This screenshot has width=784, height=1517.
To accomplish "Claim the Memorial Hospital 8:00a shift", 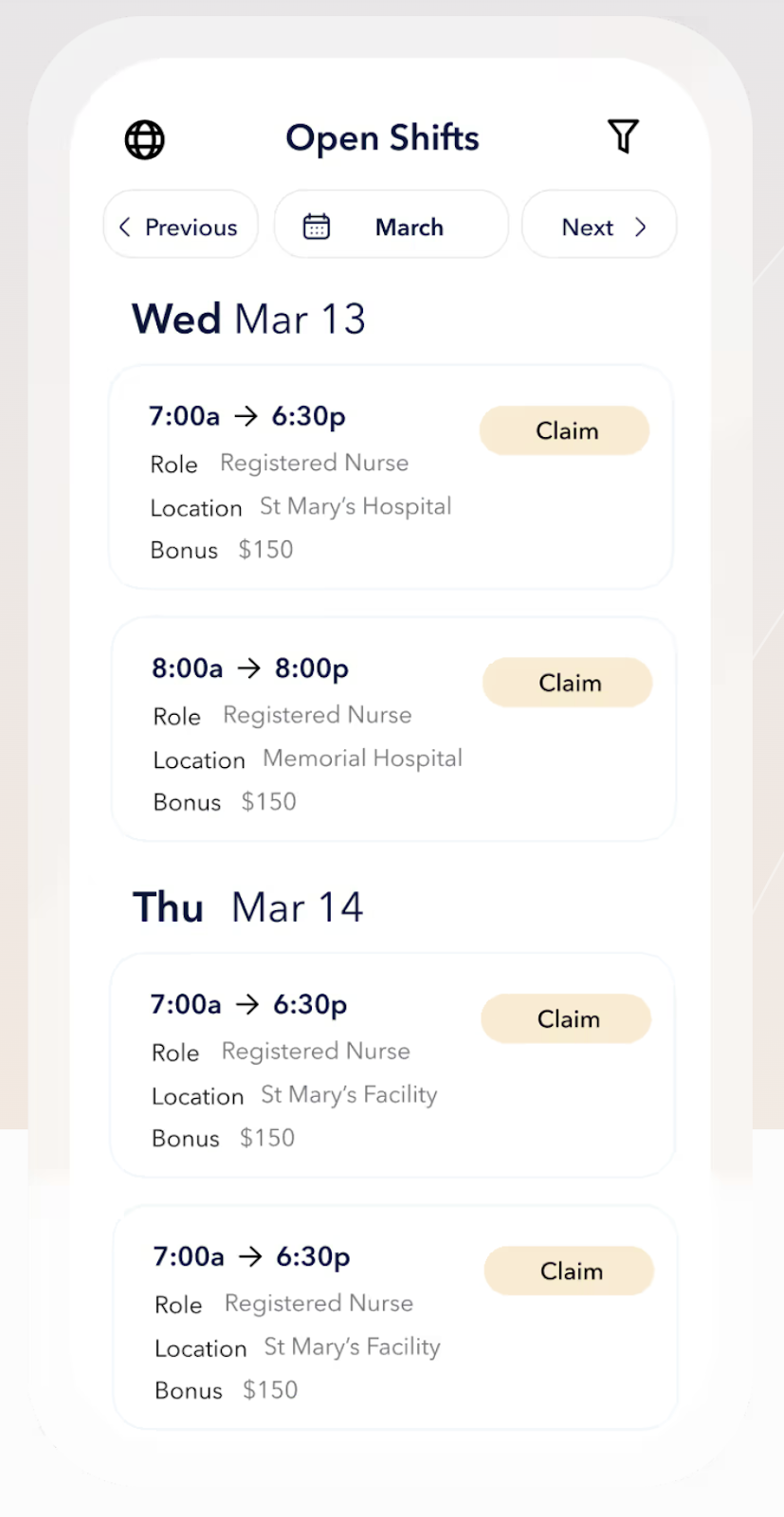I will (568, 683).
